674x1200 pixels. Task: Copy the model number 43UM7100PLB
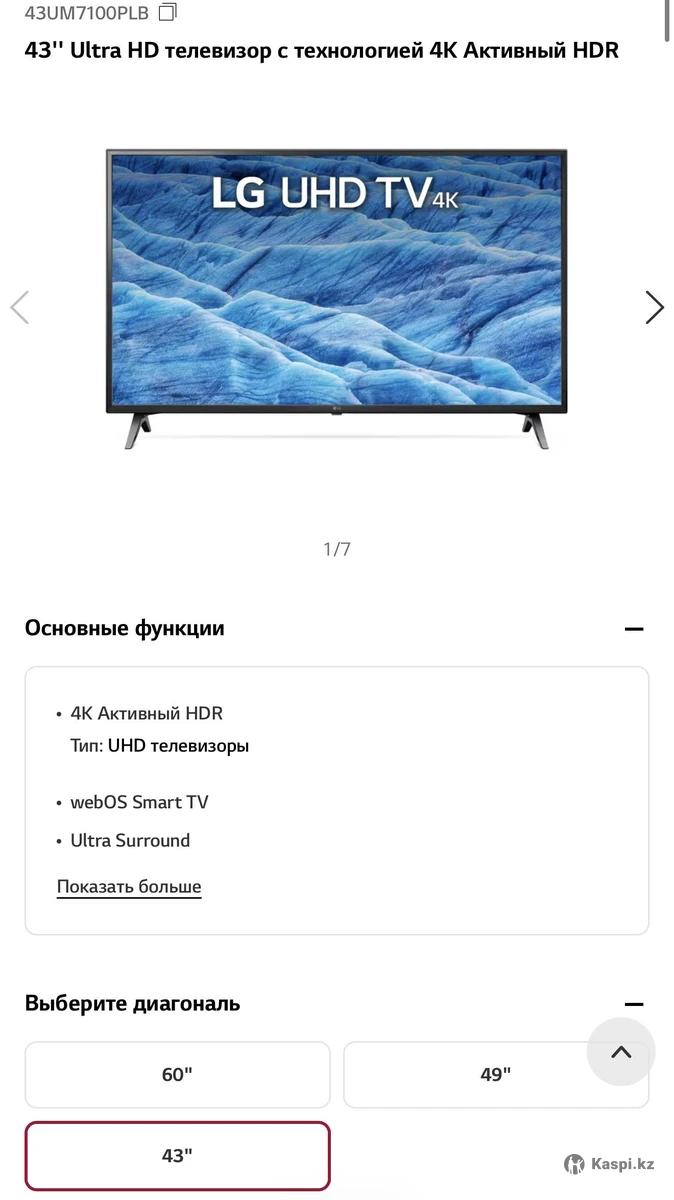click(168, 13)
